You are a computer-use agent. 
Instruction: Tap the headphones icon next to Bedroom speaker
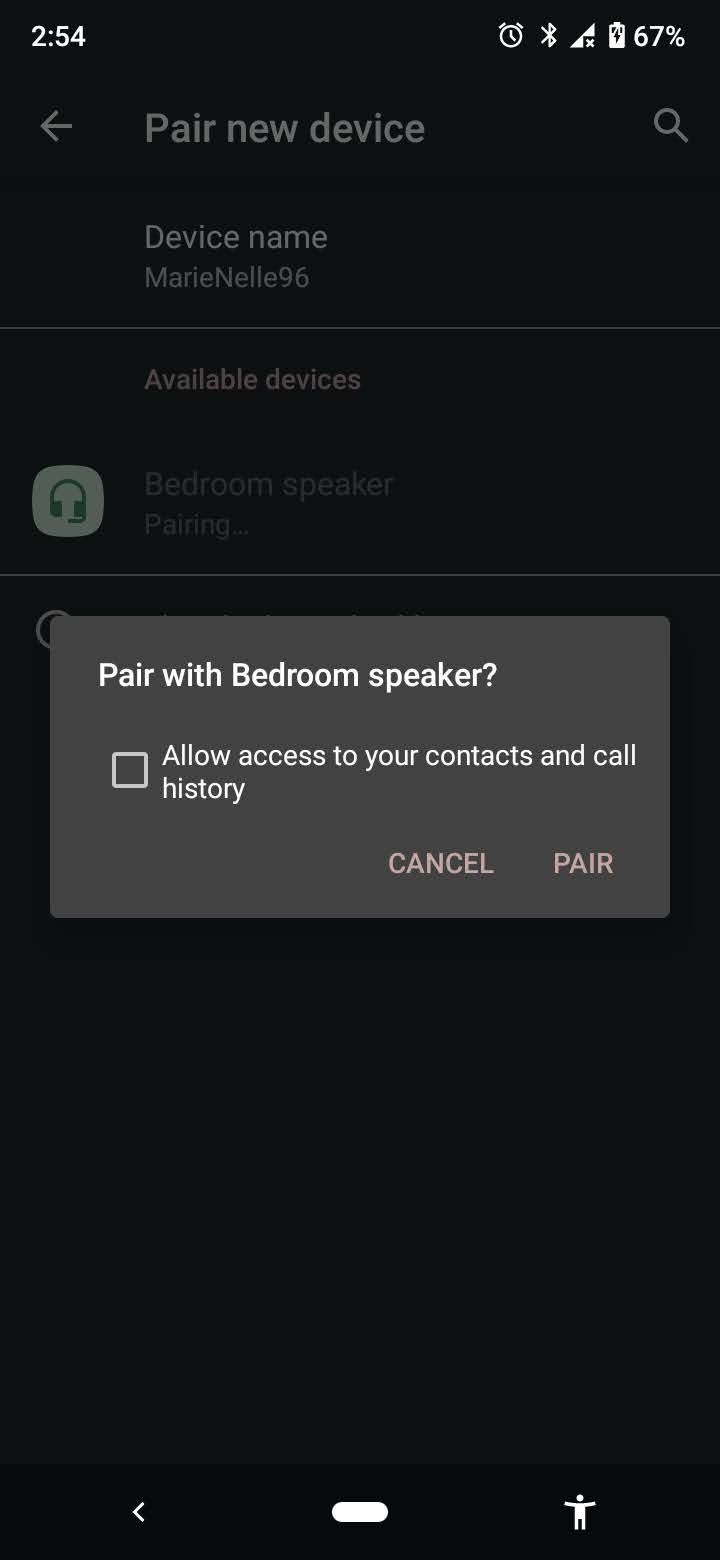pos(67,500)
